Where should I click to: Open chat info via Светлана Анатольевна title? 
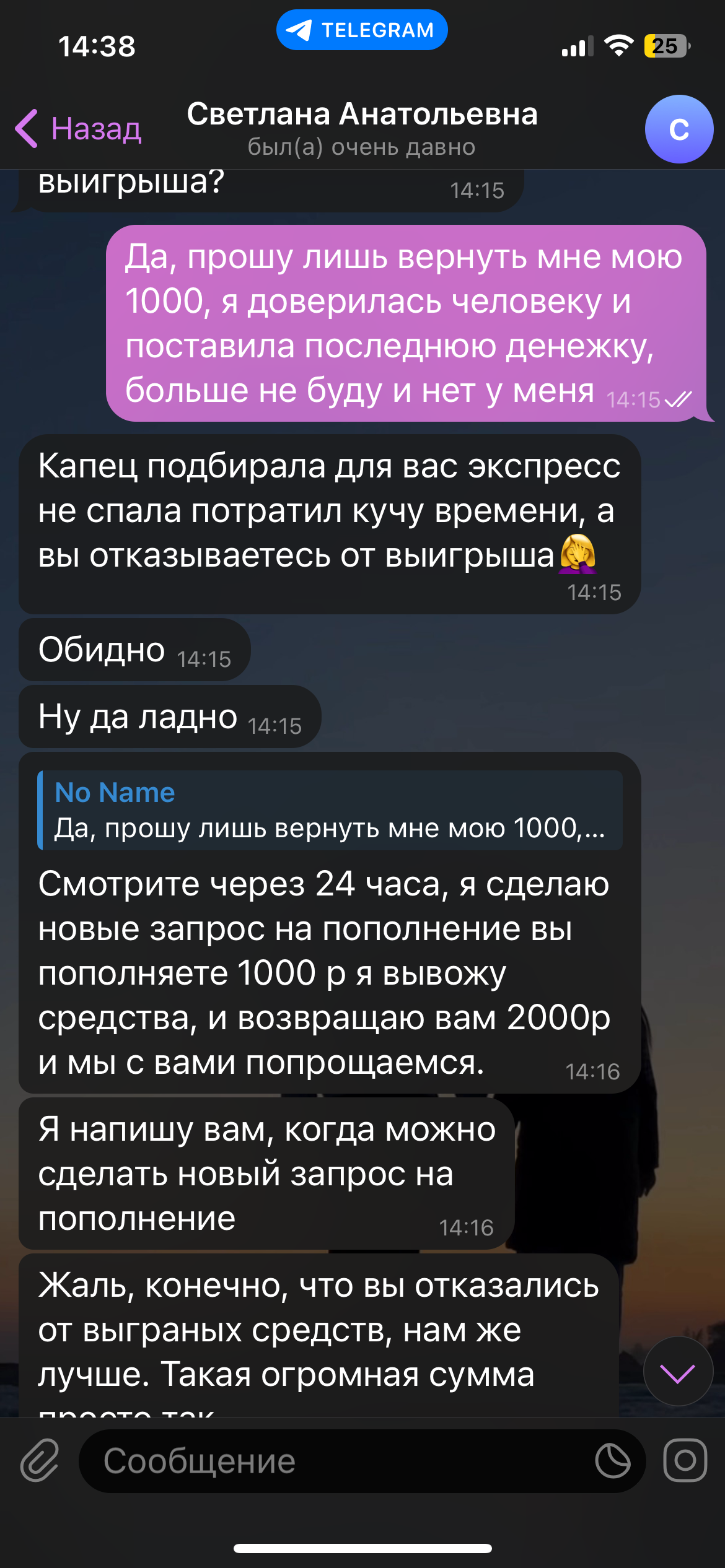click(x=362, y=115)
